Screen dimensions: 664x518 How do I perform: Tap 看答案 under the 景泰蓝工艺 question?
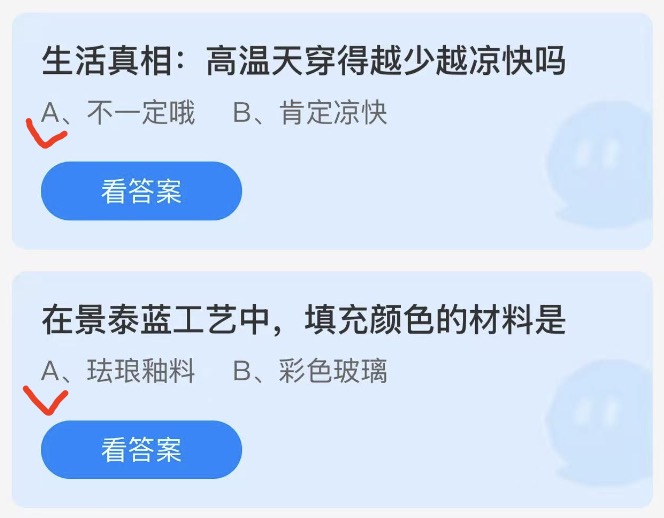[x=141, y=449]
